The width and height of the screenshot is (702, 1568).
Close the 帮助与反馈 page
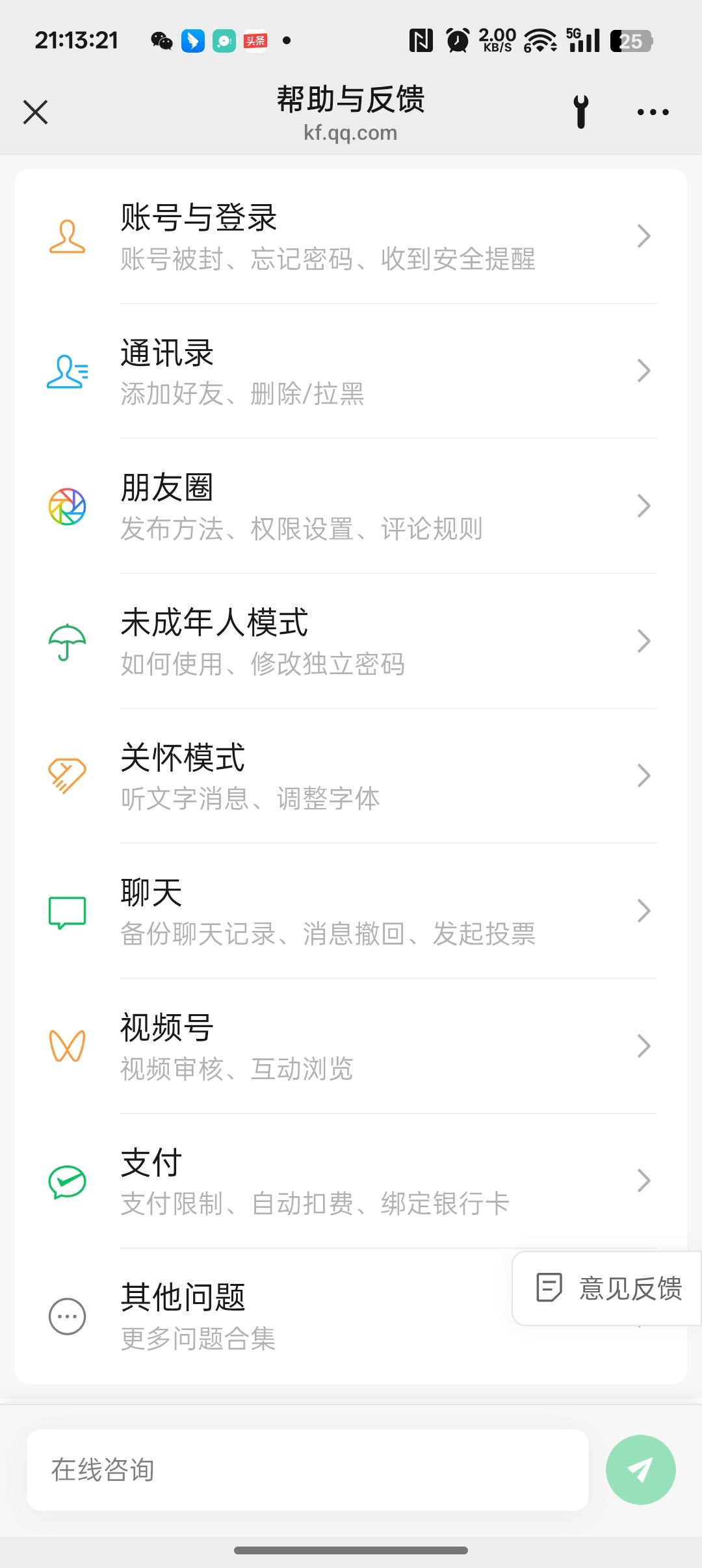coord(36,112)
